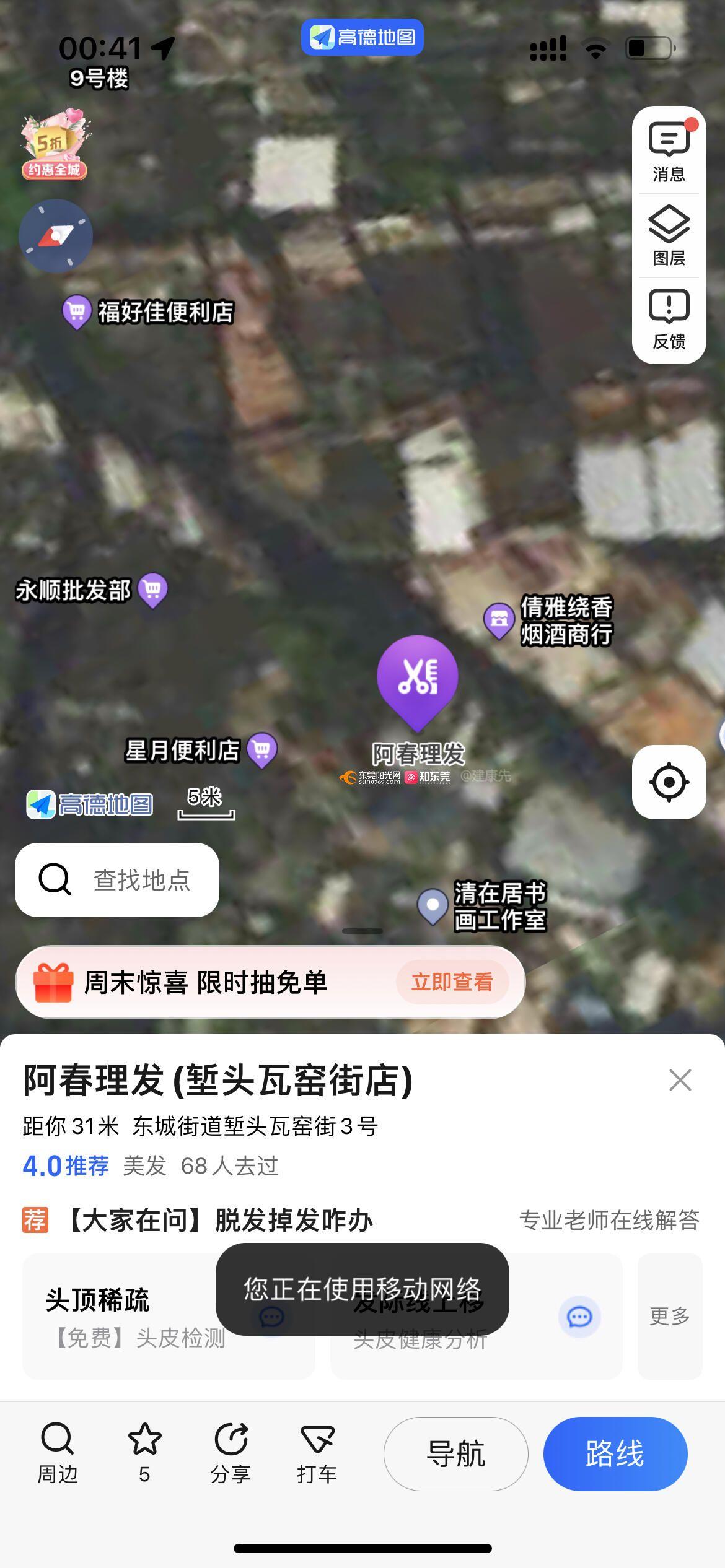Select the 福好佳便利店 map marker

click(x=77, y=311)
